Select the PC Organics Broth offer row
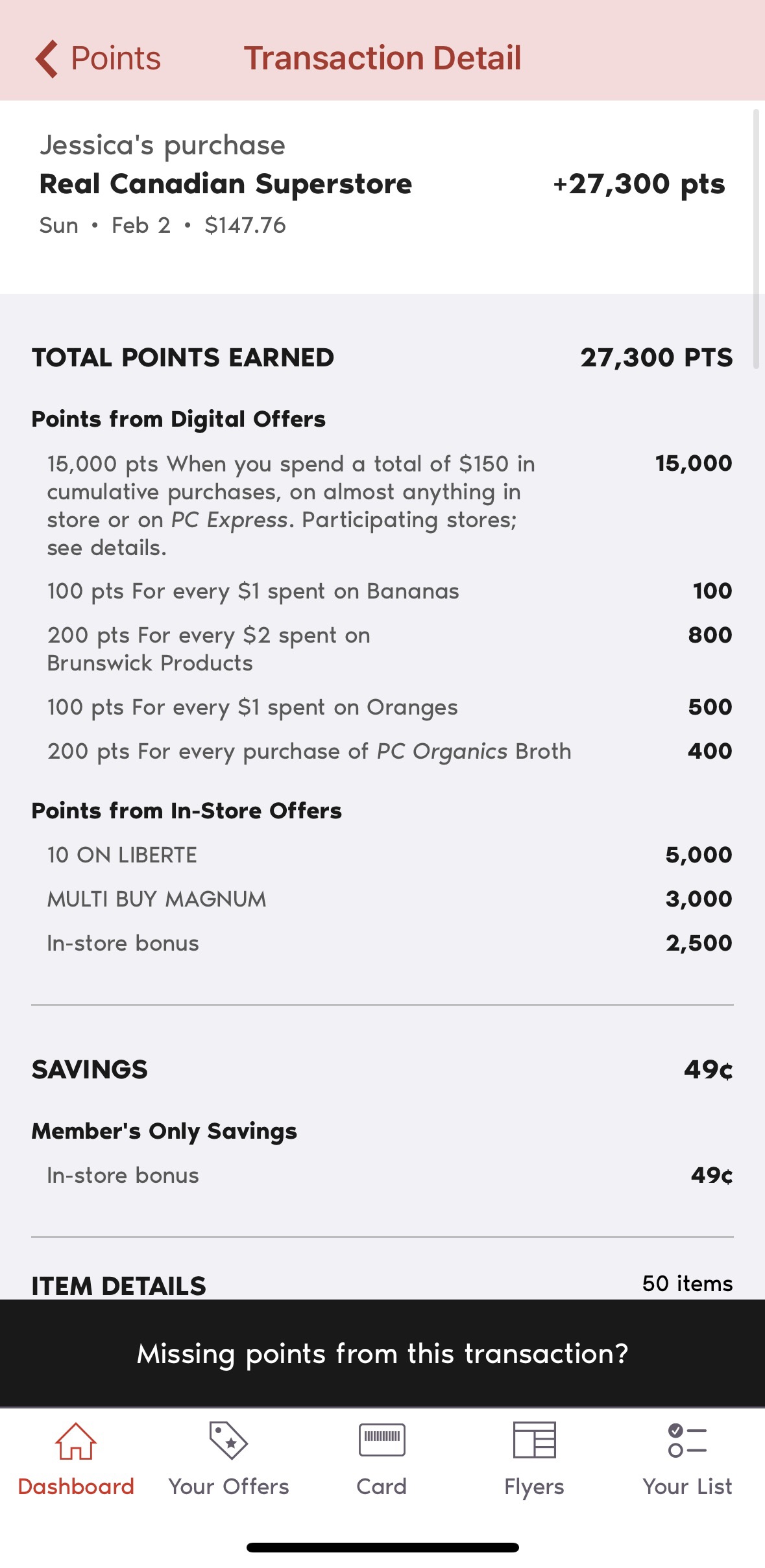The height and width of the screenshot is (1568, 765). click(309, 751)
